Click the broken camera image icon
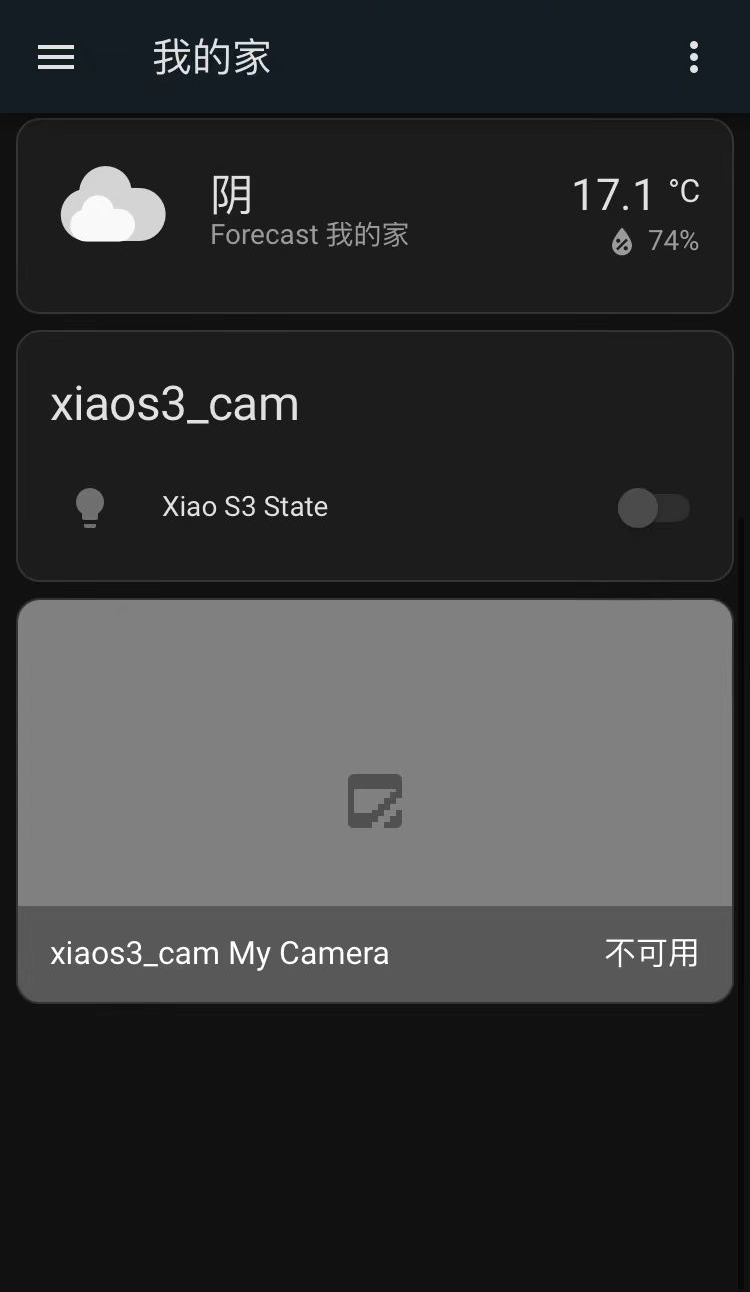 [375, 800]
